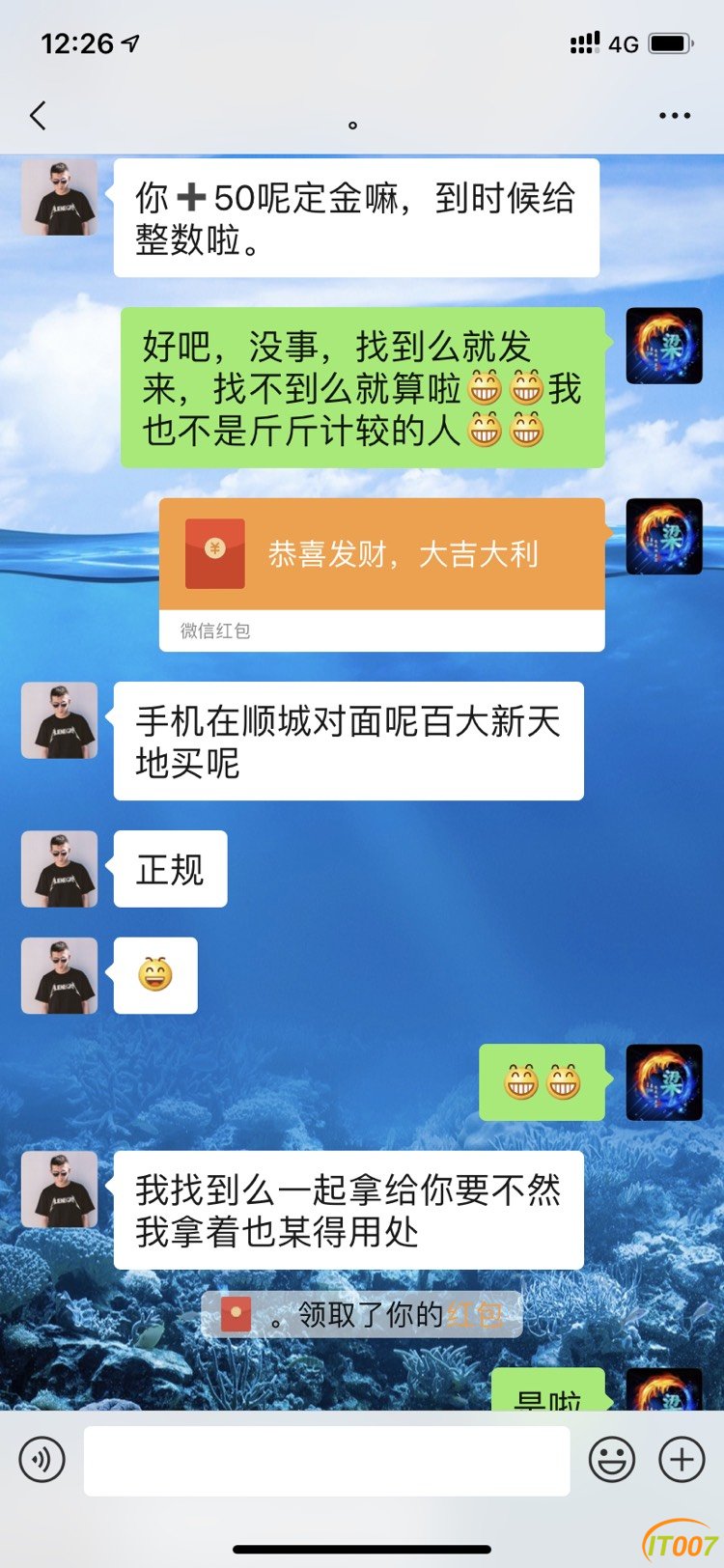This screenshot has width=724, height=1568.
Task: Go back to the chat list
Action: tap(38, 117)
